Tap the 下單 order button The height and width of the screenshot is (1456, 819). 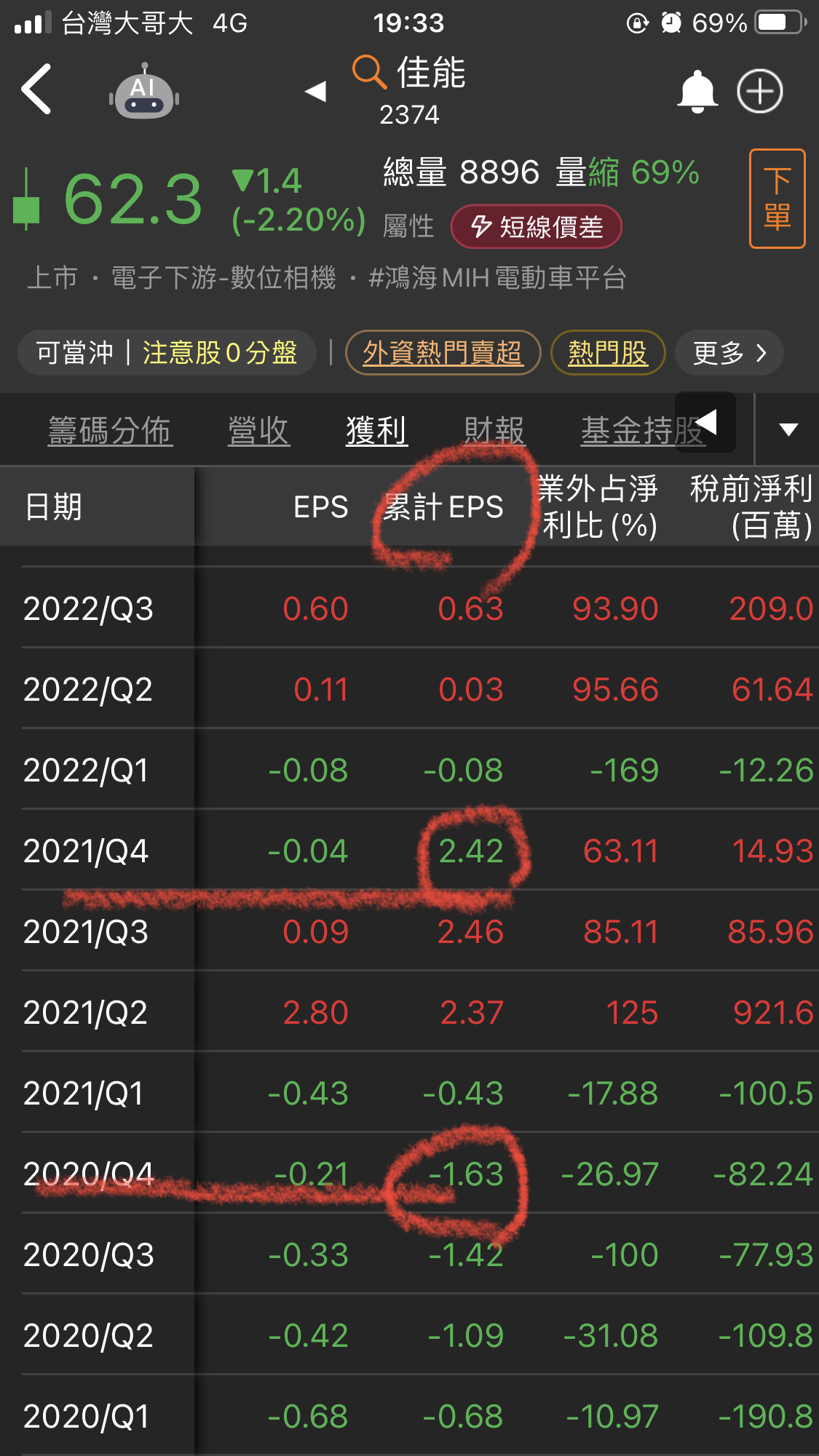pyautogui.click(x=778, y=199)
